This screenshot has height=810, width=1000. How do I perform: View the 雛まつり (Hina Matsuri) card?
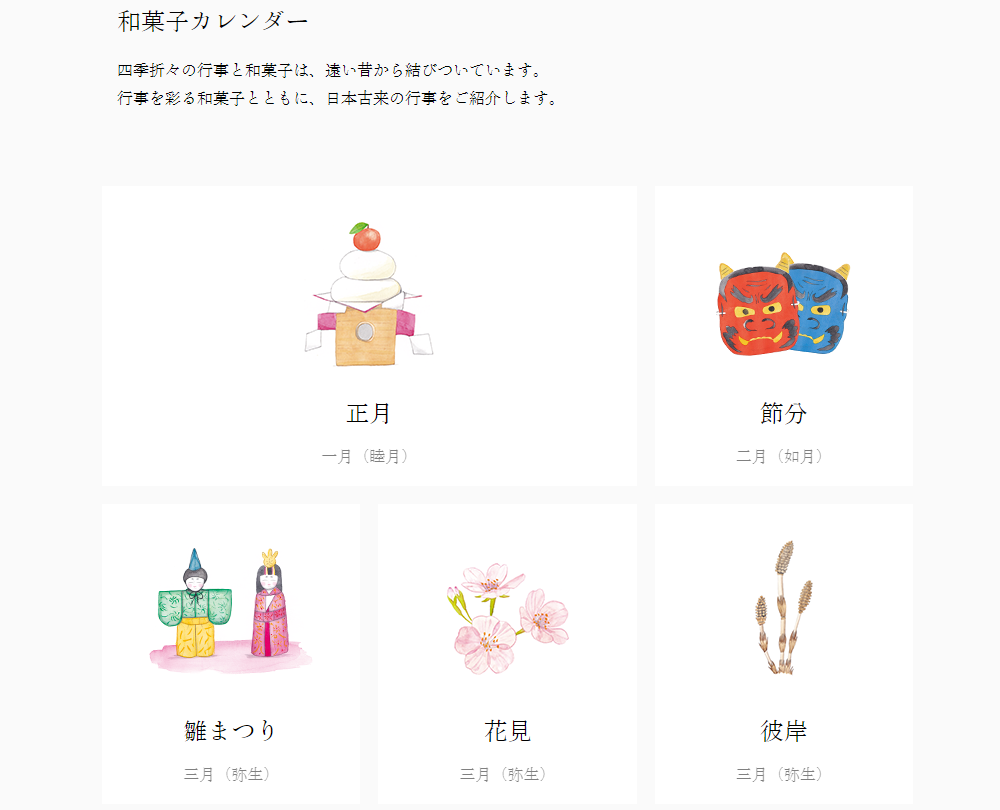(x=231, y=652)
